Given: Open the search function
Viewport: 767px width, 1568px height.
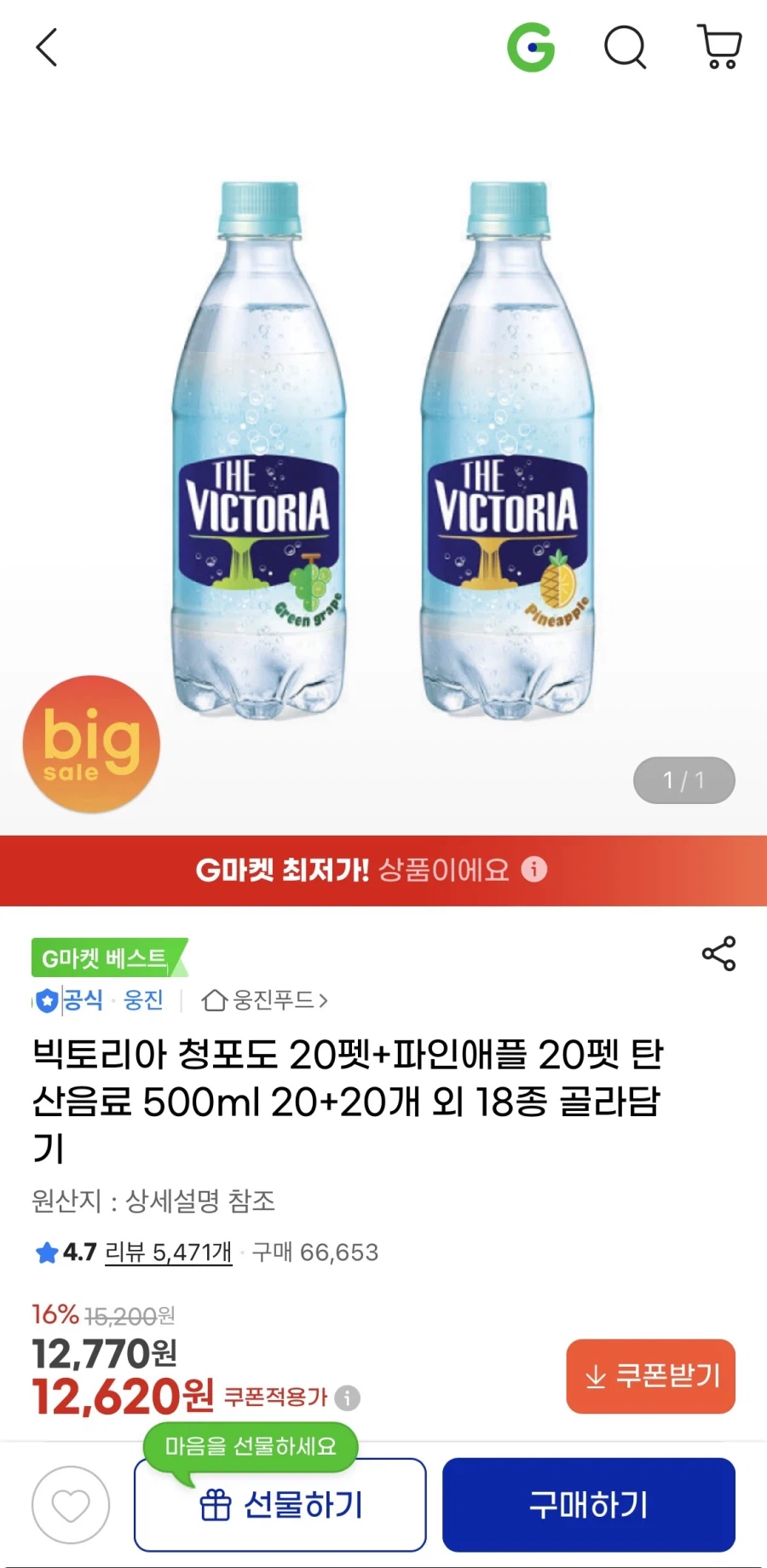Looking at the screenshot, I should coord(626,48).
